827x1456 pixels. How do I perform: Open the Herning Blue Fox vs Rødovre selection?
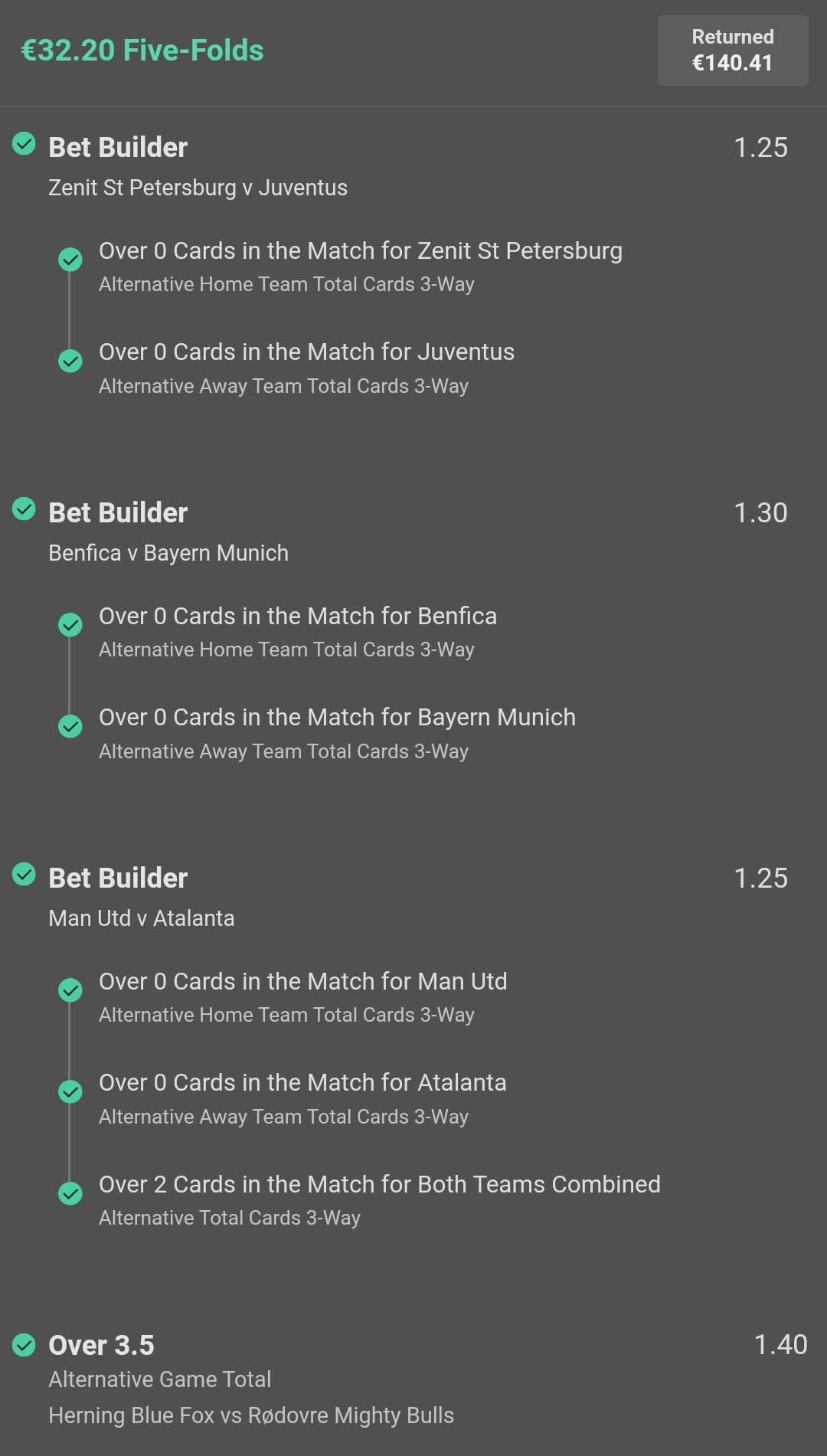[x=251, y=1415]
